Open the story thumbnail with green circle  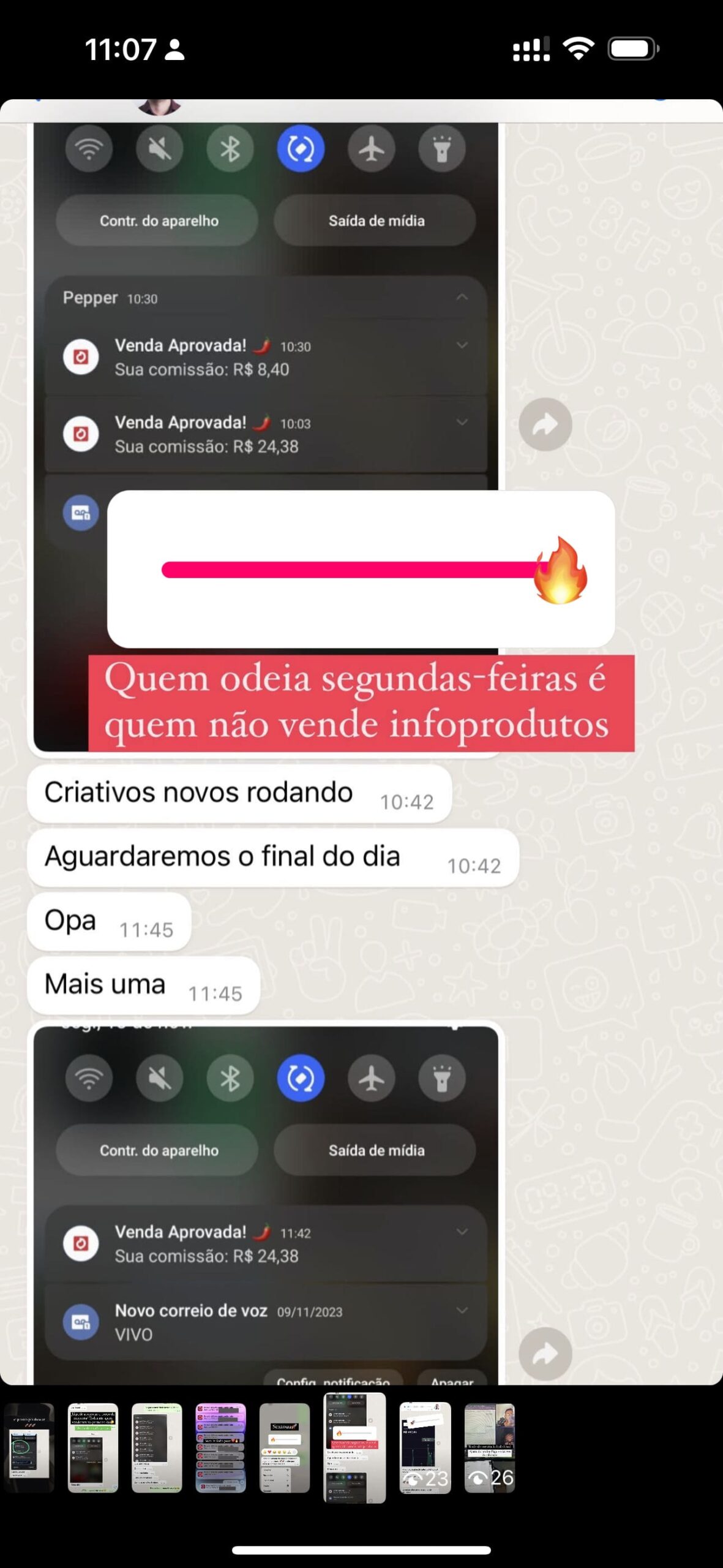[28, 1448]
